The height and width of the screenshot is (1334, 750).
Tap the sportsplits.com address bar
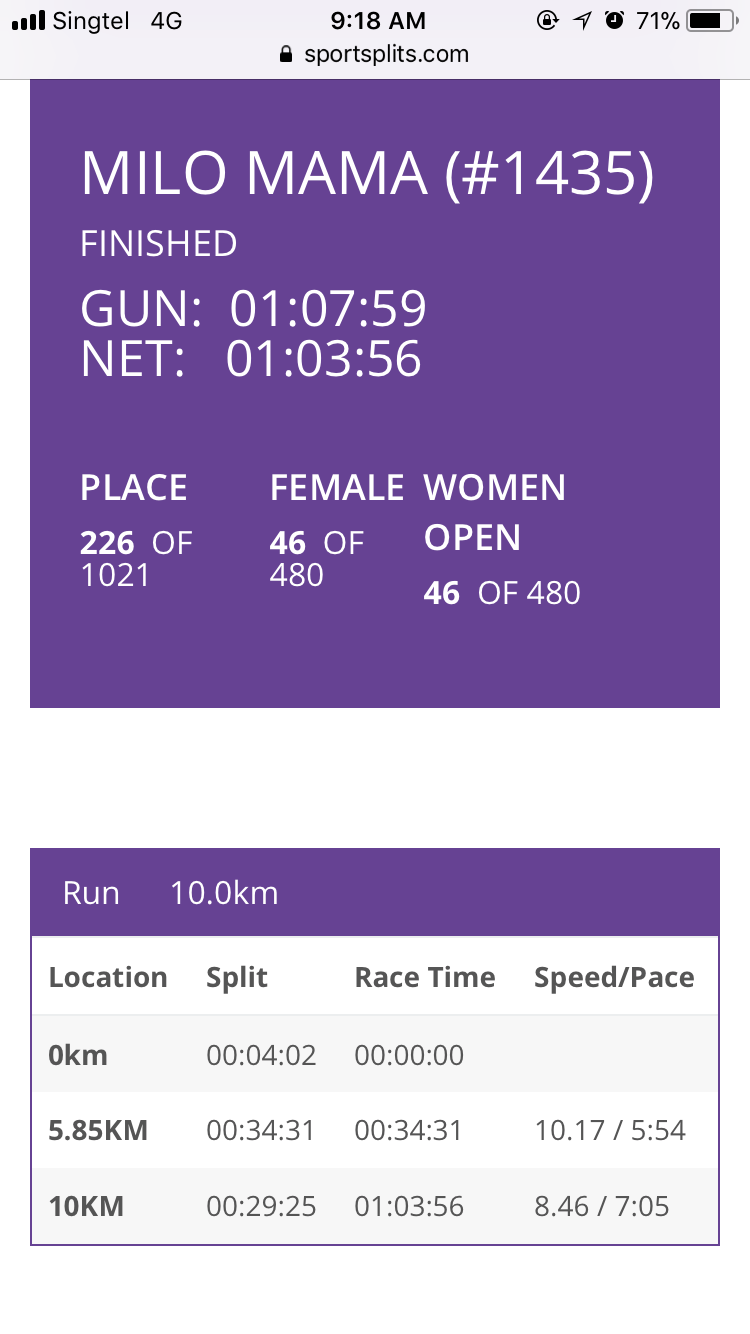(374, 55)
